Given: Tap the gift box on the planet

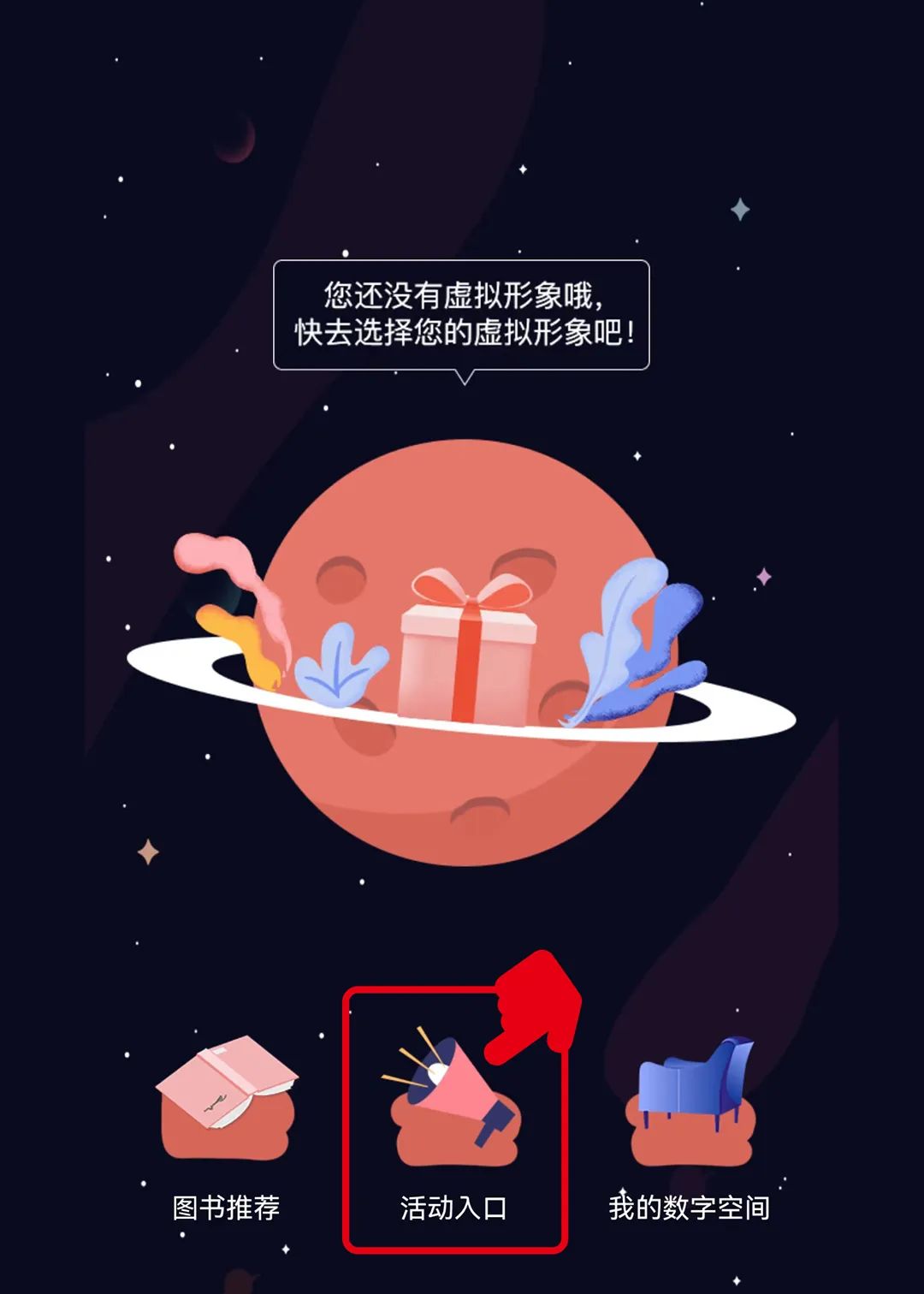Looking at the screenshot, I should pos(468,652).
